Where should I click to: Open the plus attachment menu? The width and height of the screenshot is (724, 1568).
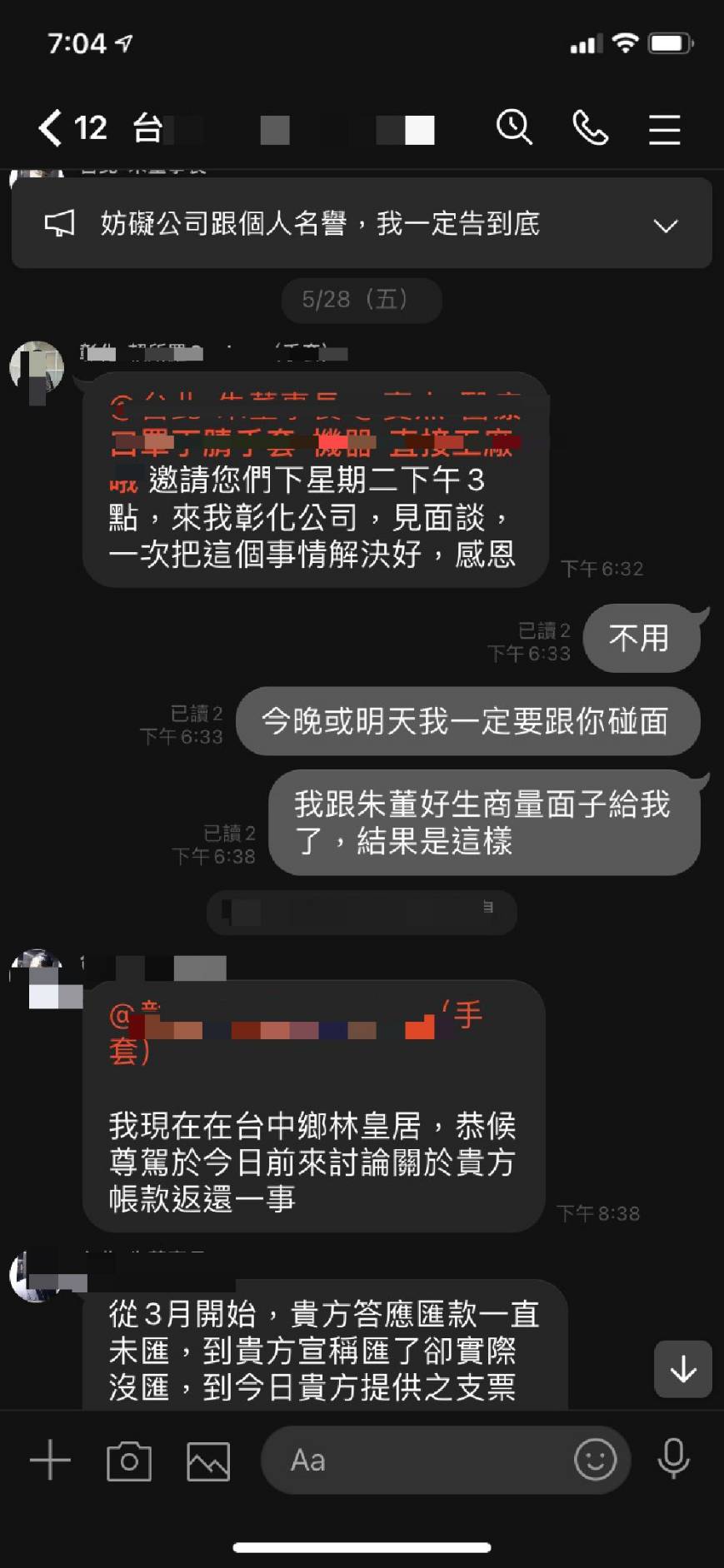50,1460
